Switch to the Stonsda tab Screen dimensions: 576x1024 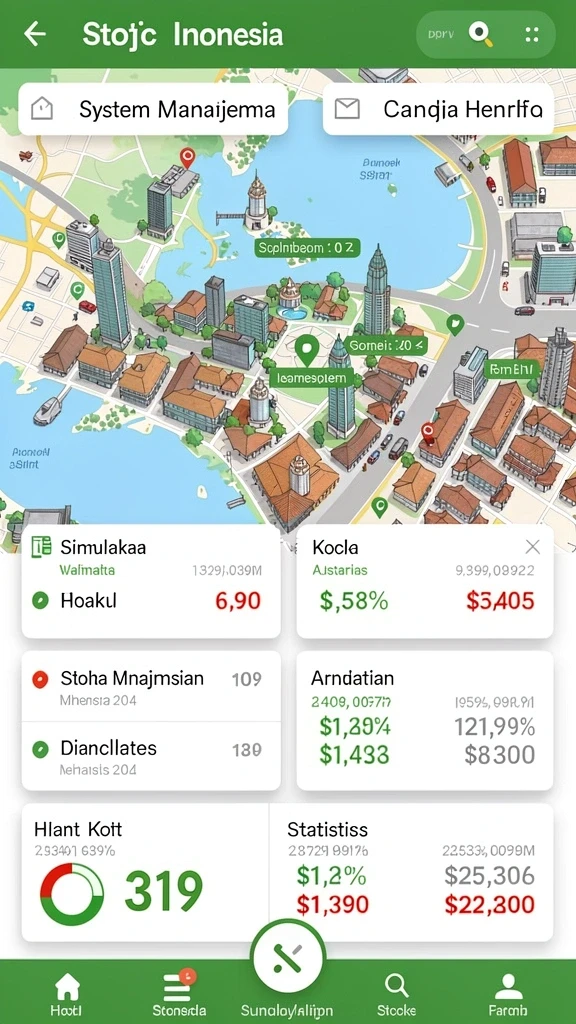178,994
